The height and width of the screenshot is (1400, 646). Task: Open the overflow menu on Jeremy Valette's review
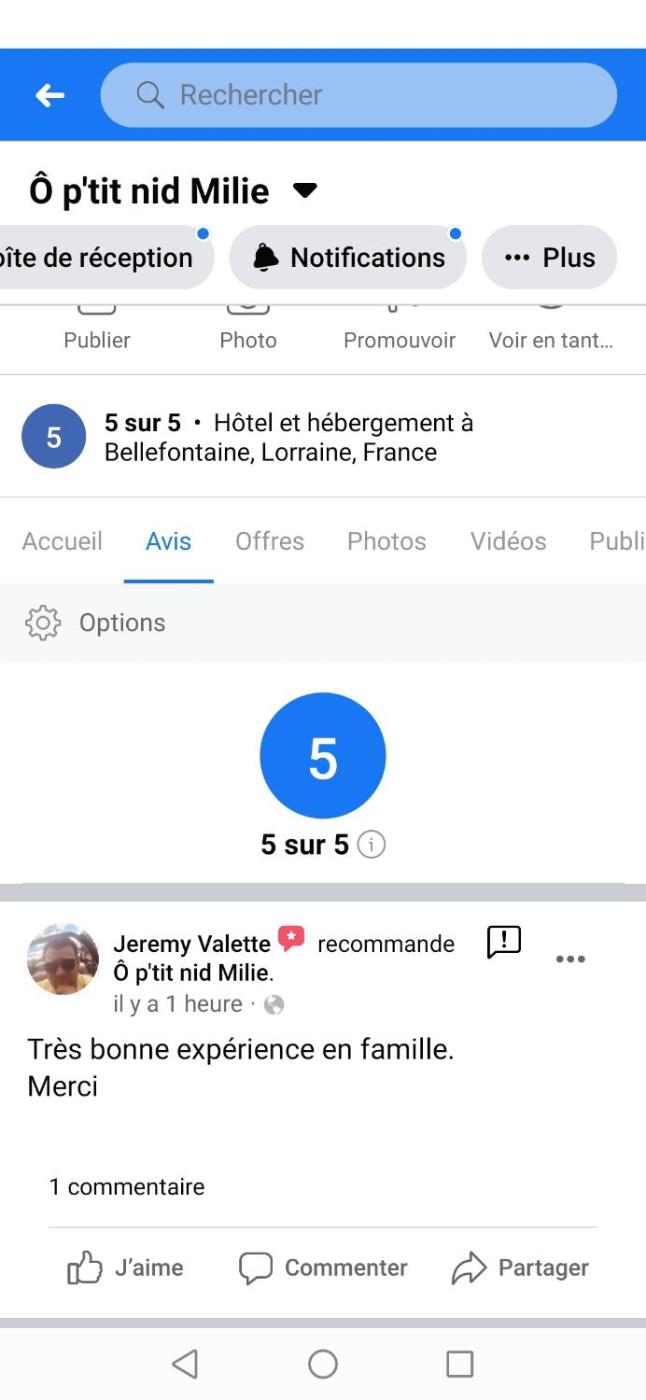point(570,959)
